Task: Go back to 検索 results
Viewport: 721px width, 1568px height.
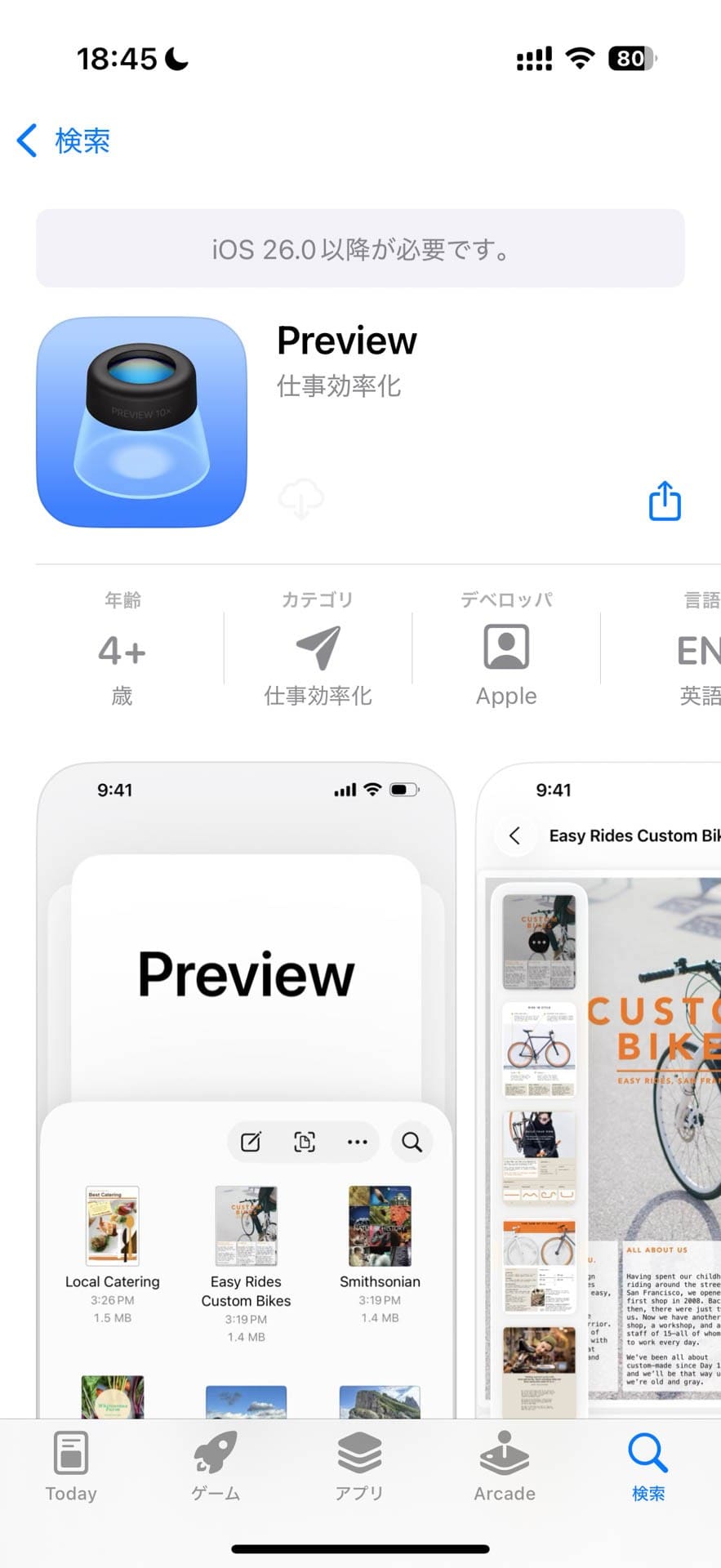Action: [64, 140]
